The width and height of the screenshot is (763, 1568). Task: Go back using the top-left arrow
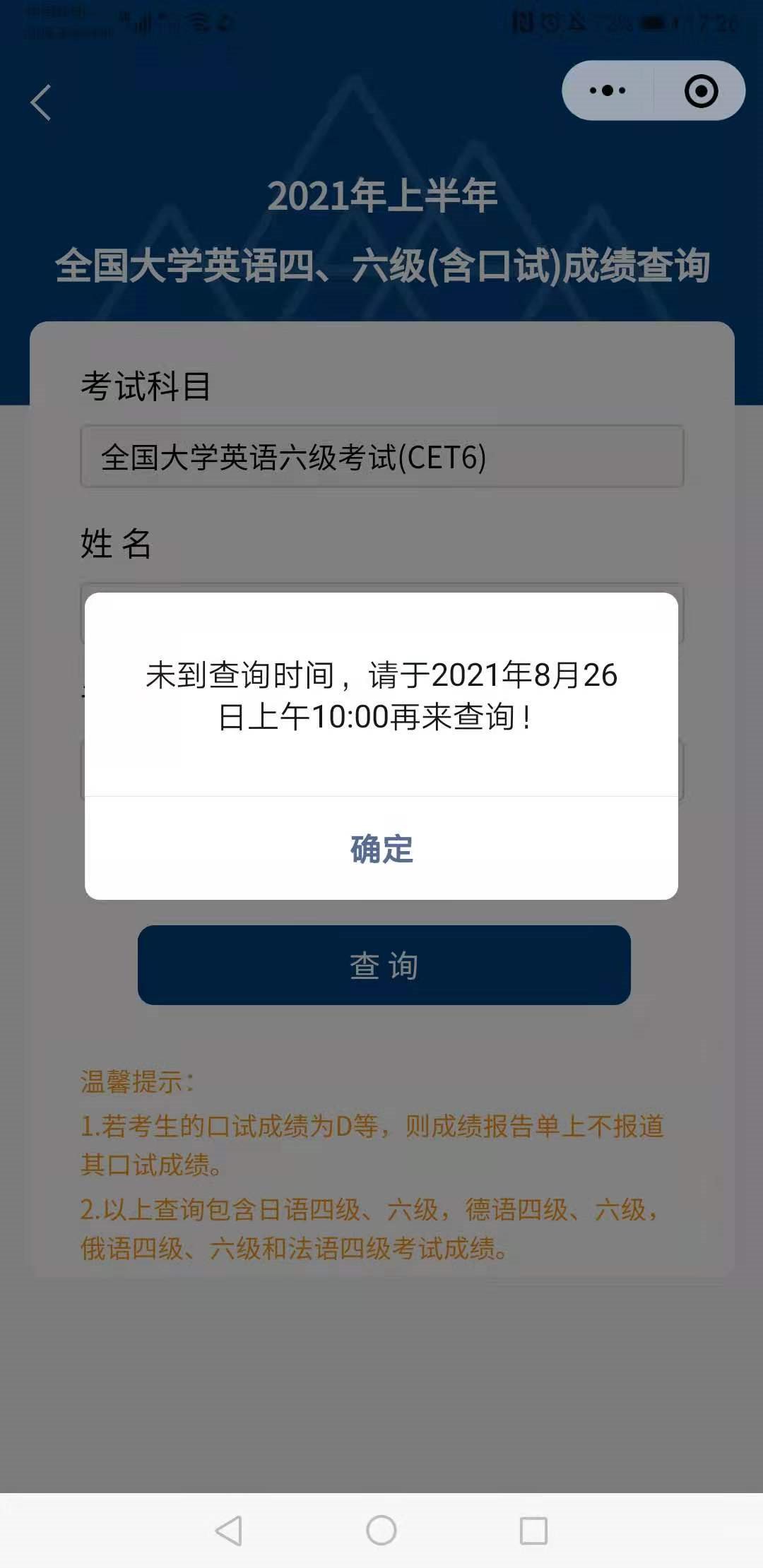coord(41,103)
